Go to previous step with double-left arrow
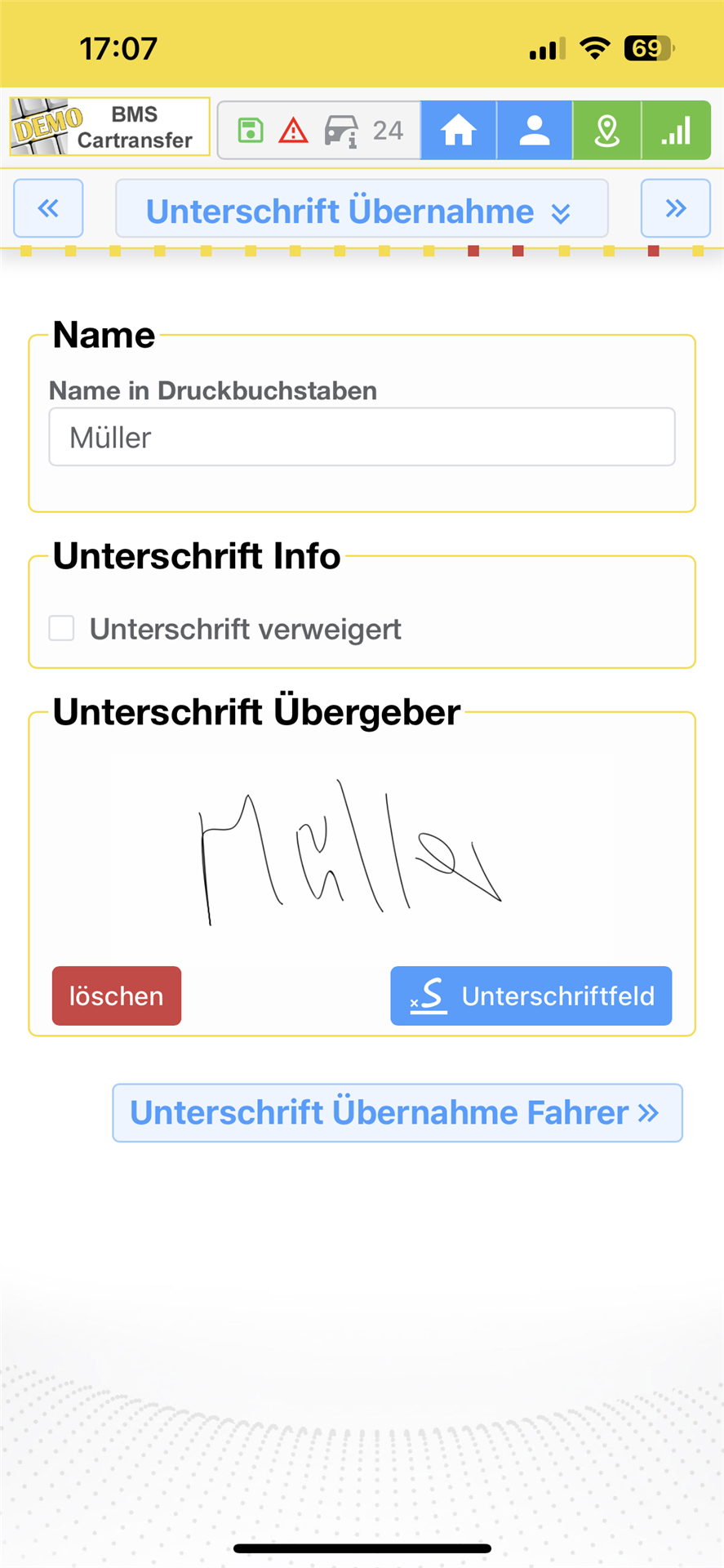The width and height of the screenshot is (724, 1568). [48, 208]
